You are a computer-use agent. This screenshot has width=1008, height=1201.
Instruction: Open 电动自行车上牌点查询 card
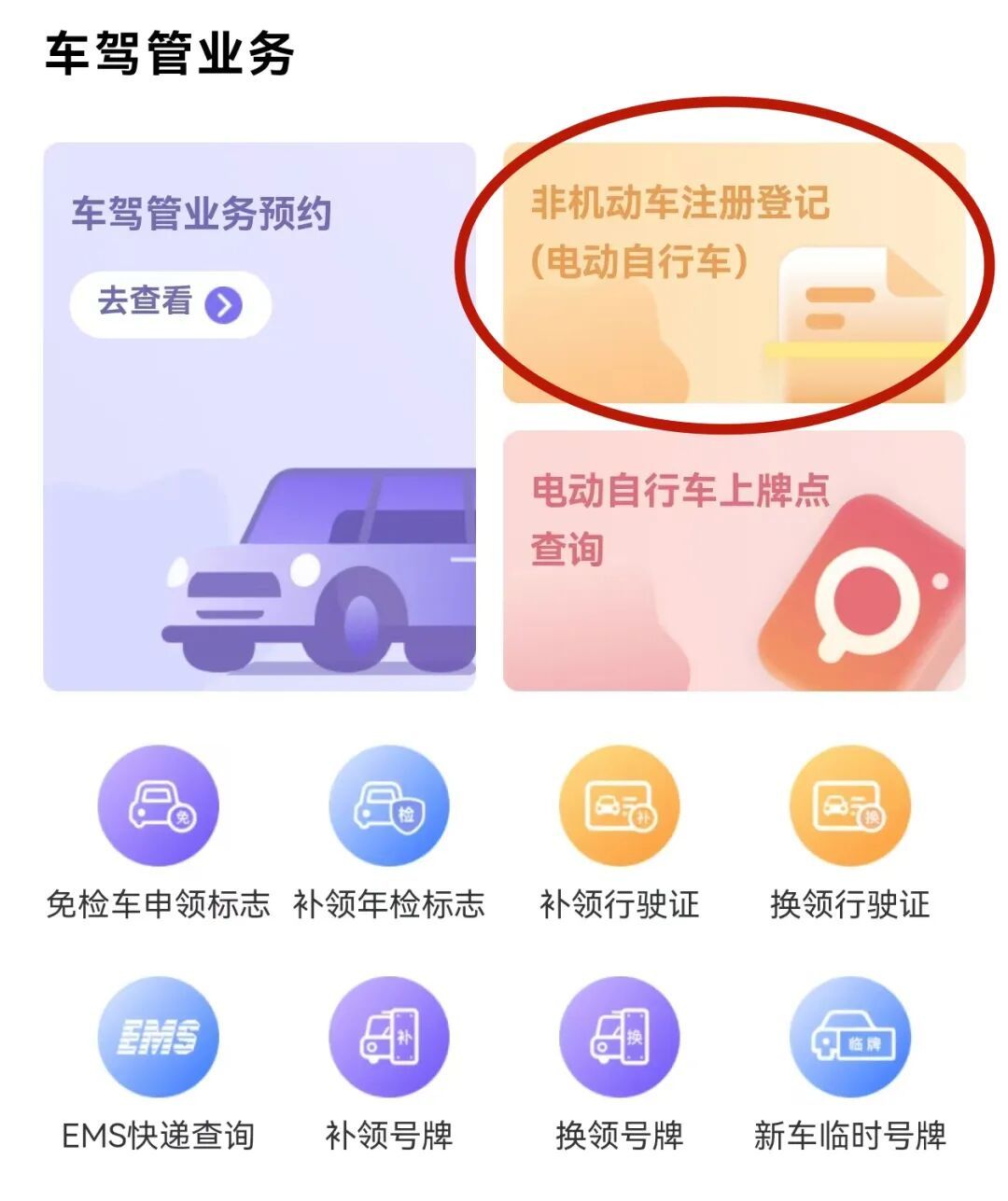pos(734,560)
